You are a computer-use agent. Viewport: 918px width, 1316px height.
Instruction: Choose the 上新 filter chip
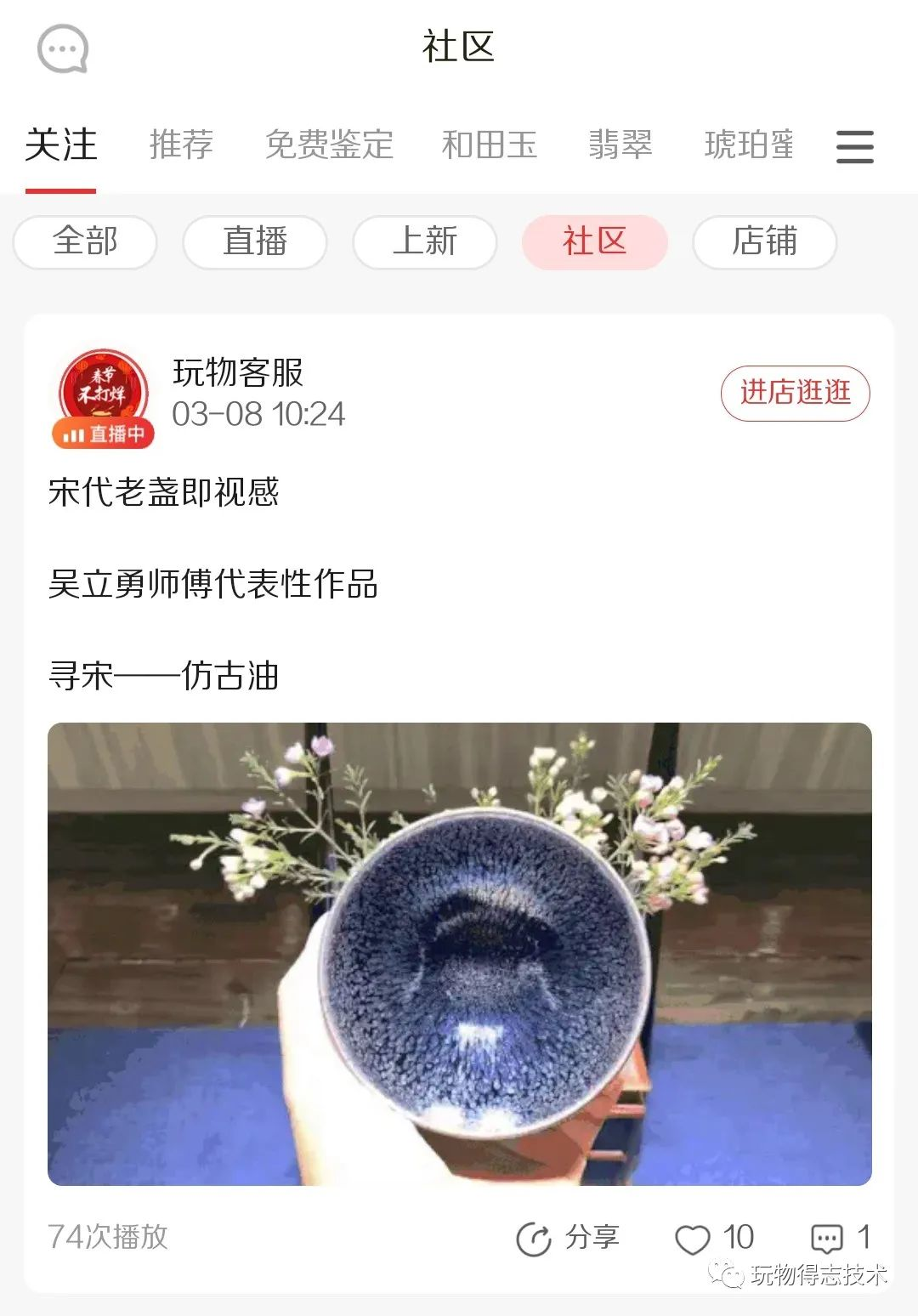425,241
